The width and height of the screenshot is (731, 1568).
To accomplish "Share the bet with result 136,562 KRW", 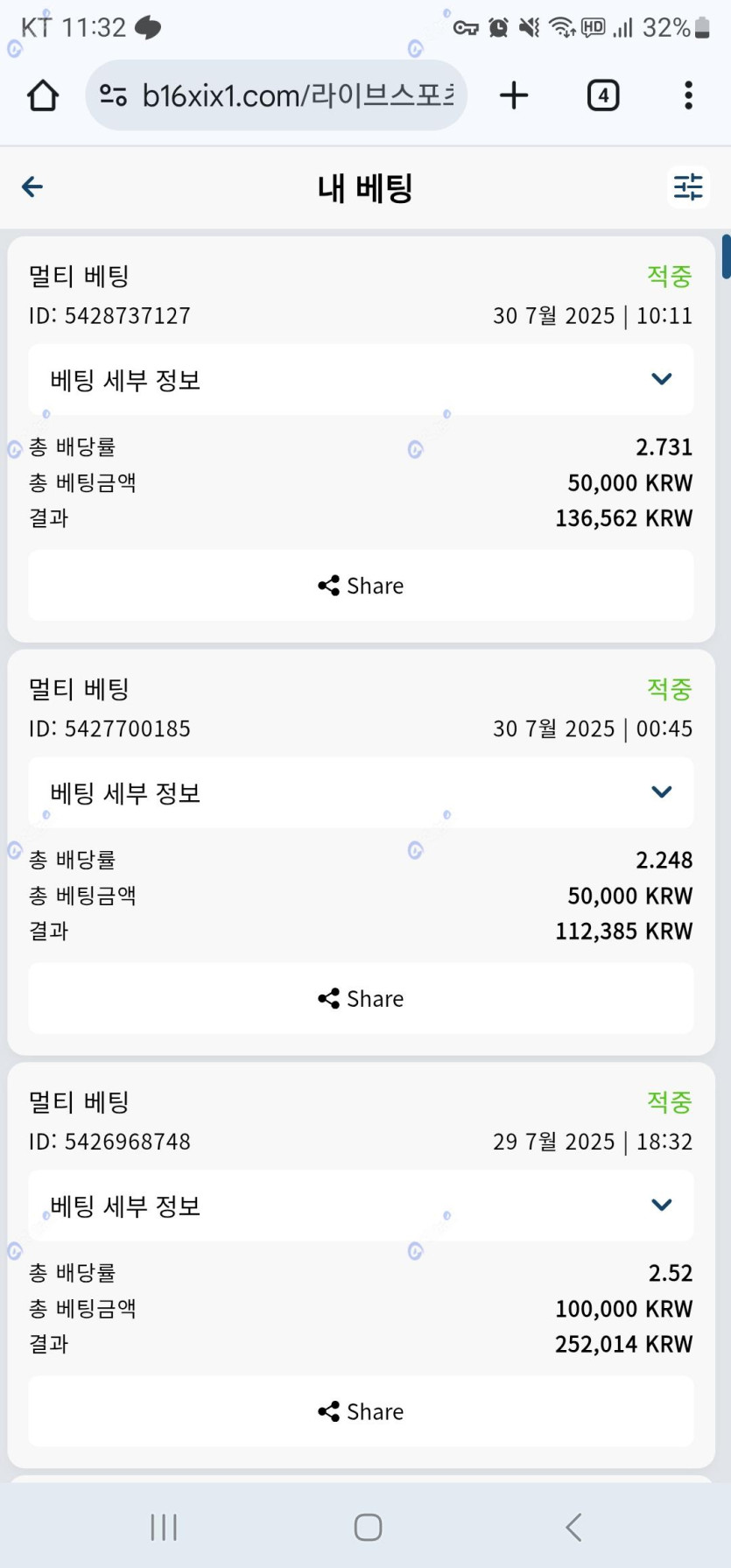I will 361,586.
